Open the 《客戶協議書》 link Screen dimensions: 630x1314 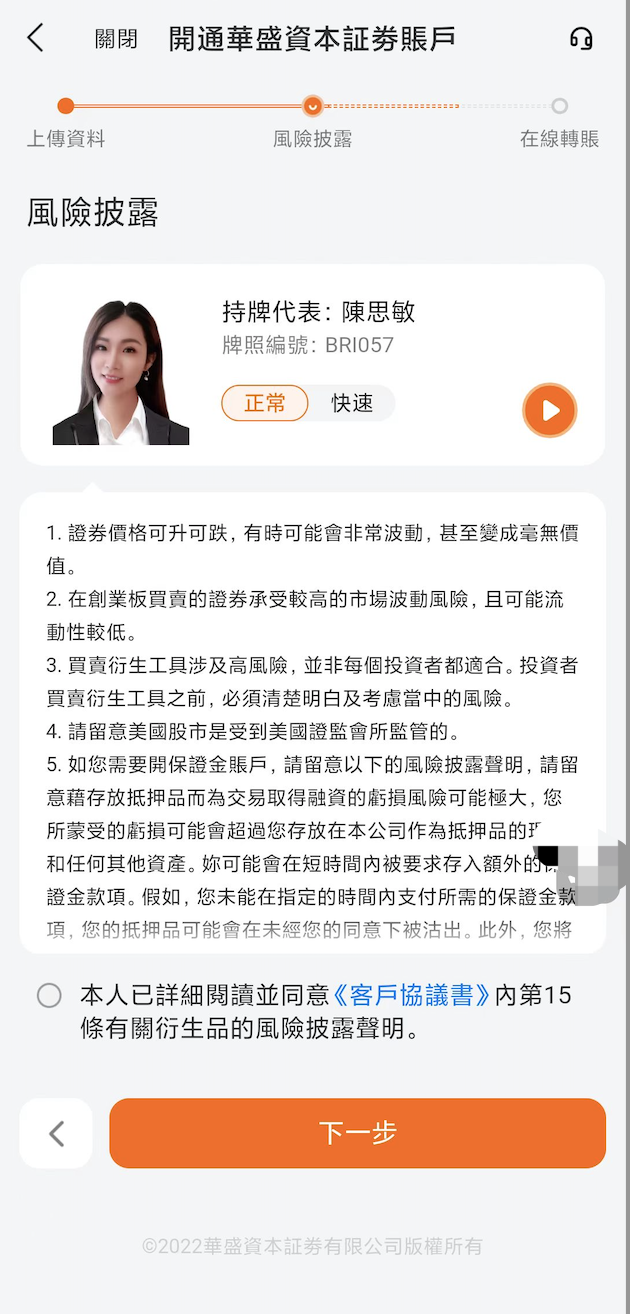click(x=412, y=995)
